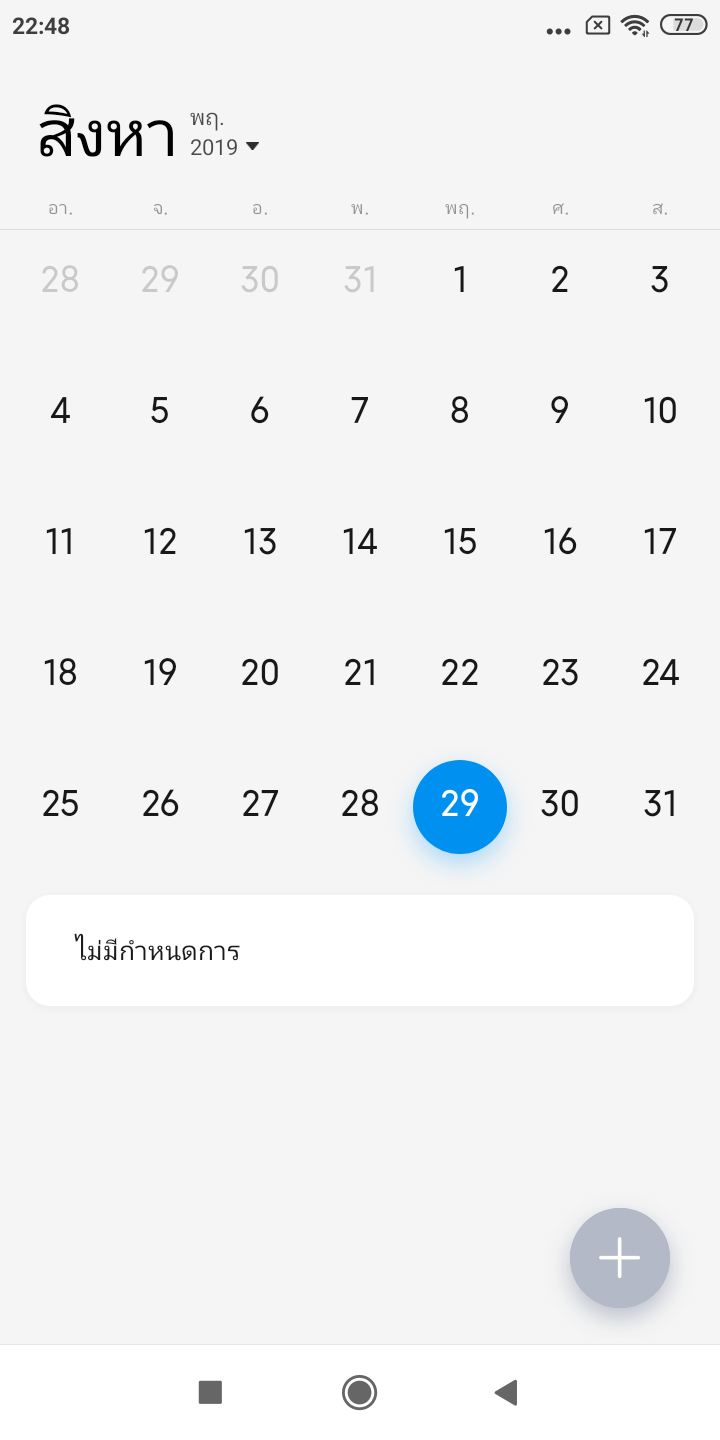The image size is (720, 1440).
Task: Add a new event with plus button
Action: coord(619,1257)
